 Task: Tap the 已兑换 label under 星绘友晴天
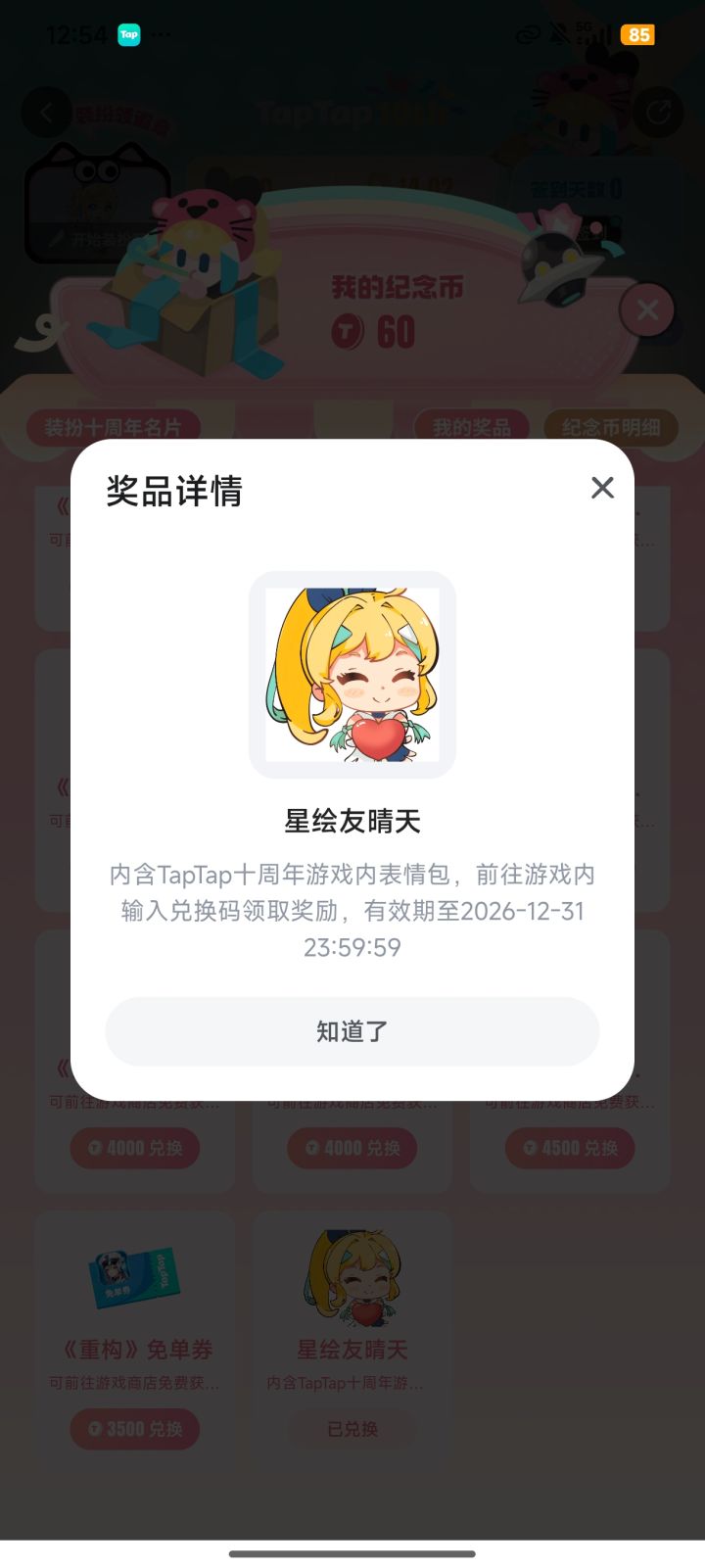pyautogui.click(x=352, y=1429)
